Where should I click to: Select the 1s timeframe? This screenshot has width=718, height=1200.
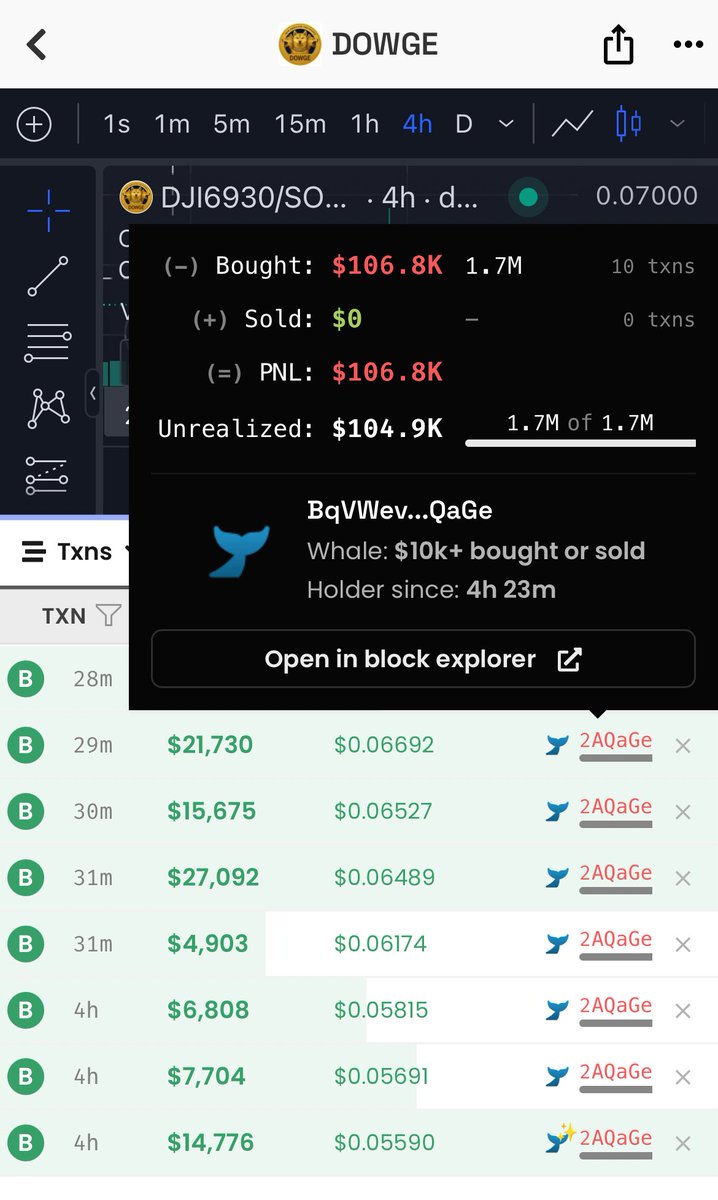(x=117, y=124)
